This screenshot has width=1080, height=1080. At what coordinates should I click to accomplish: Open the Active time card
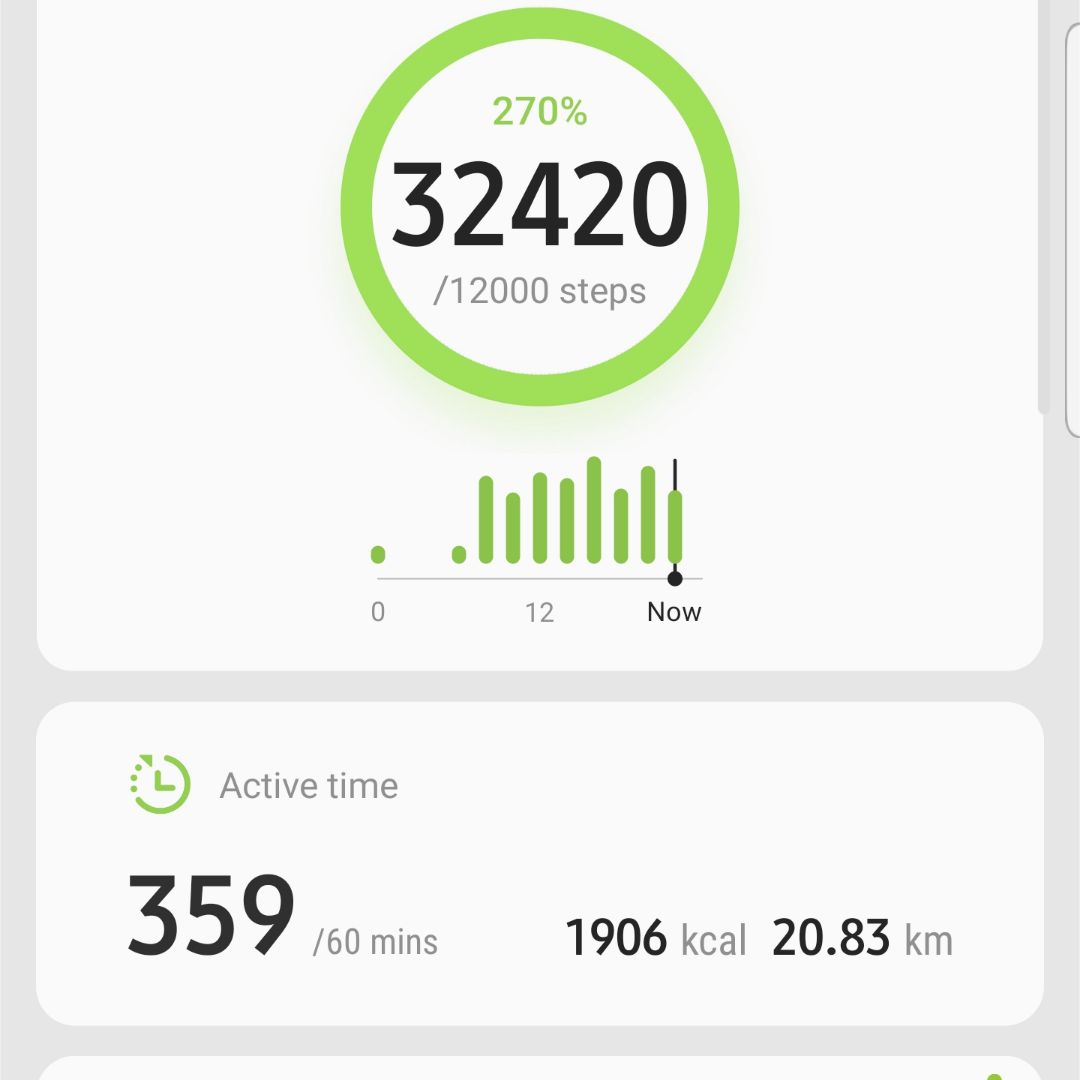(539, 862)
